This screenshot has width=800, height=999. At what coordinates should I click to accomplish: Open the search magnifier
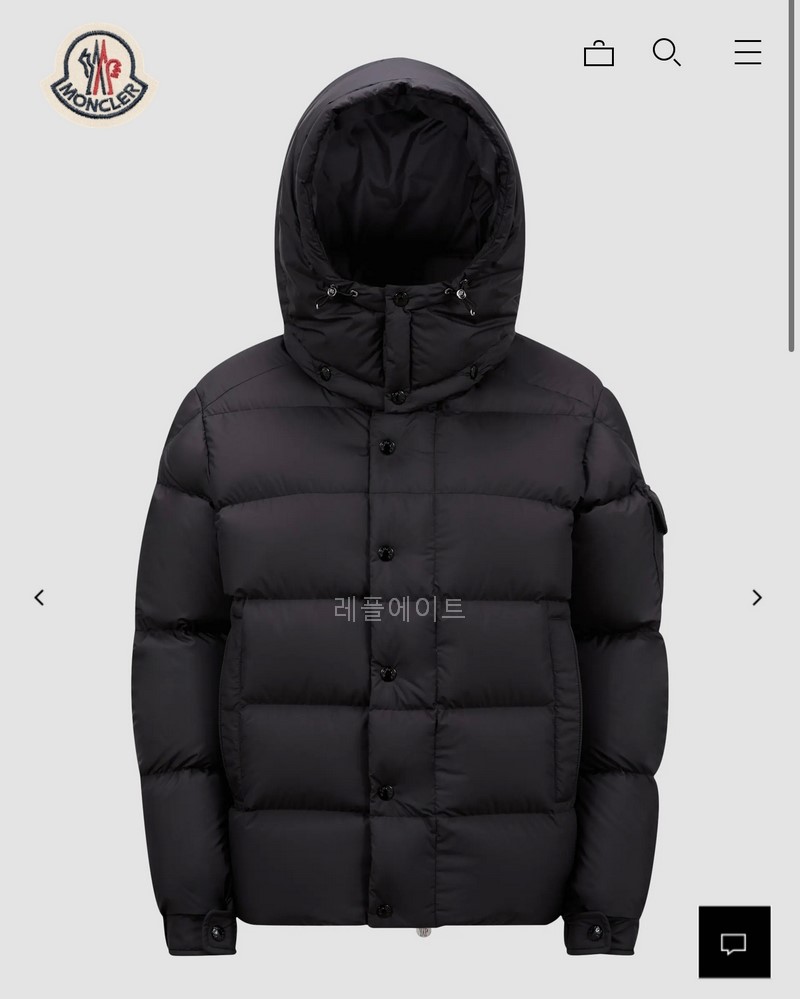666,52
